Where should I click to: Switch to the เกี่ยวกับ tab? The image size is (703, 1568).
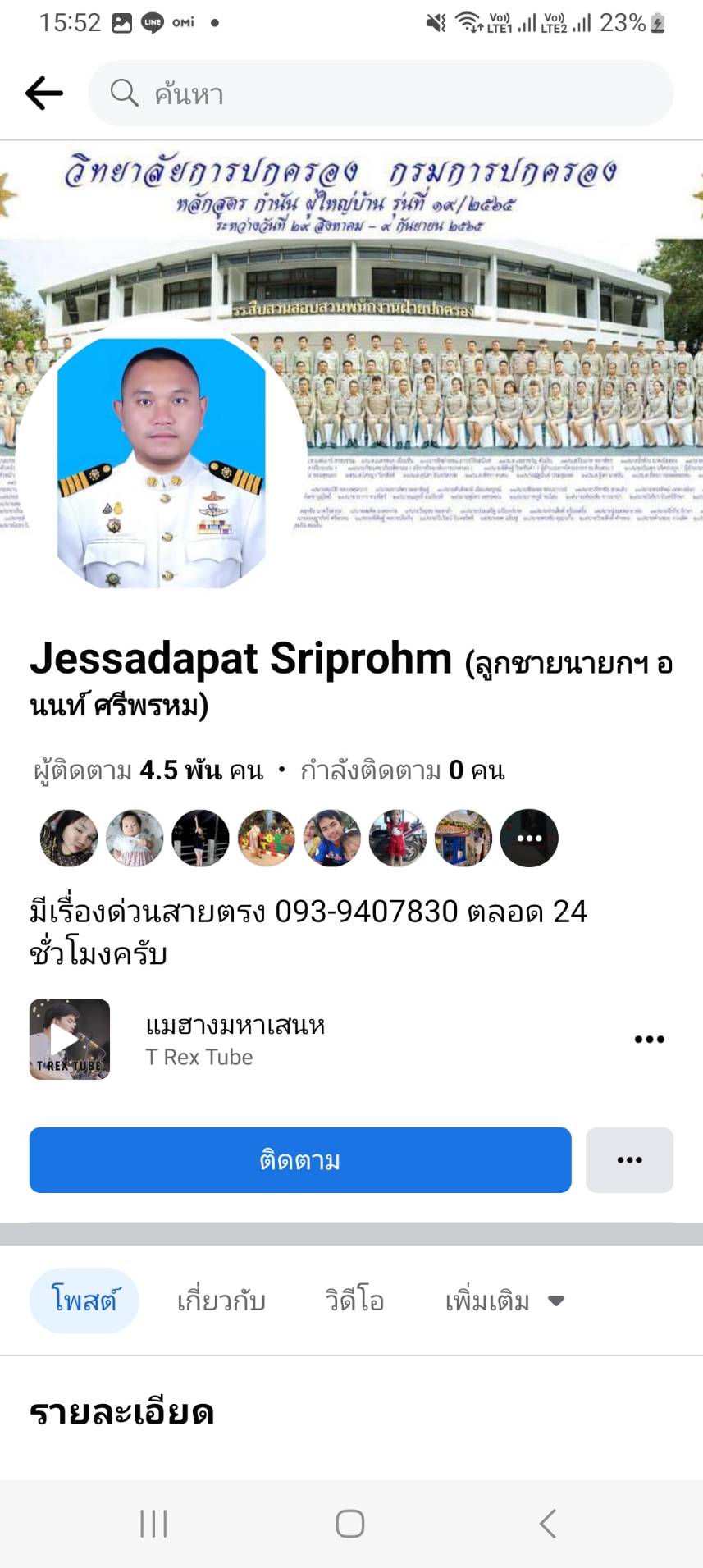pos(221,1301)
